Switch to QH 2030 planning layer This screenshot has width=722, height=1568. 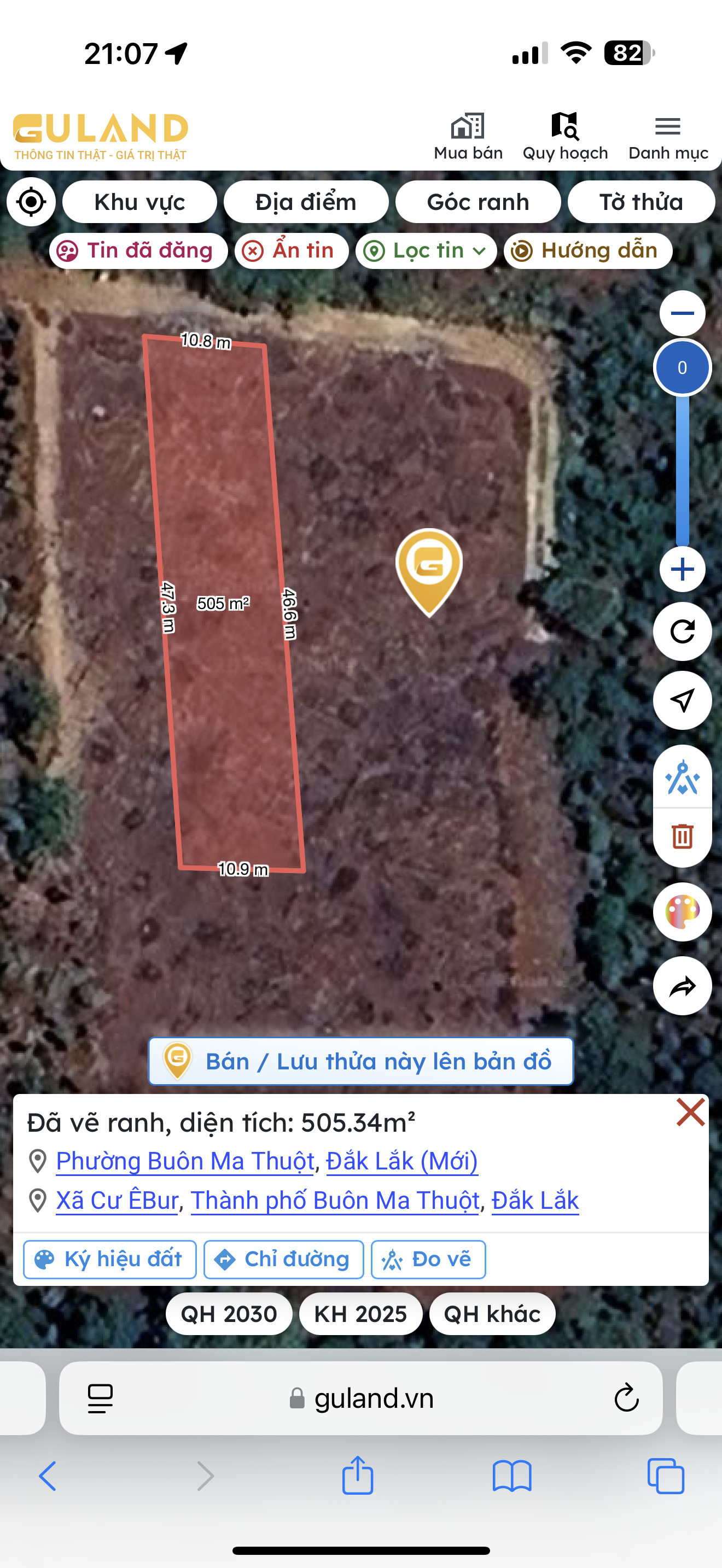[229, 1314]
